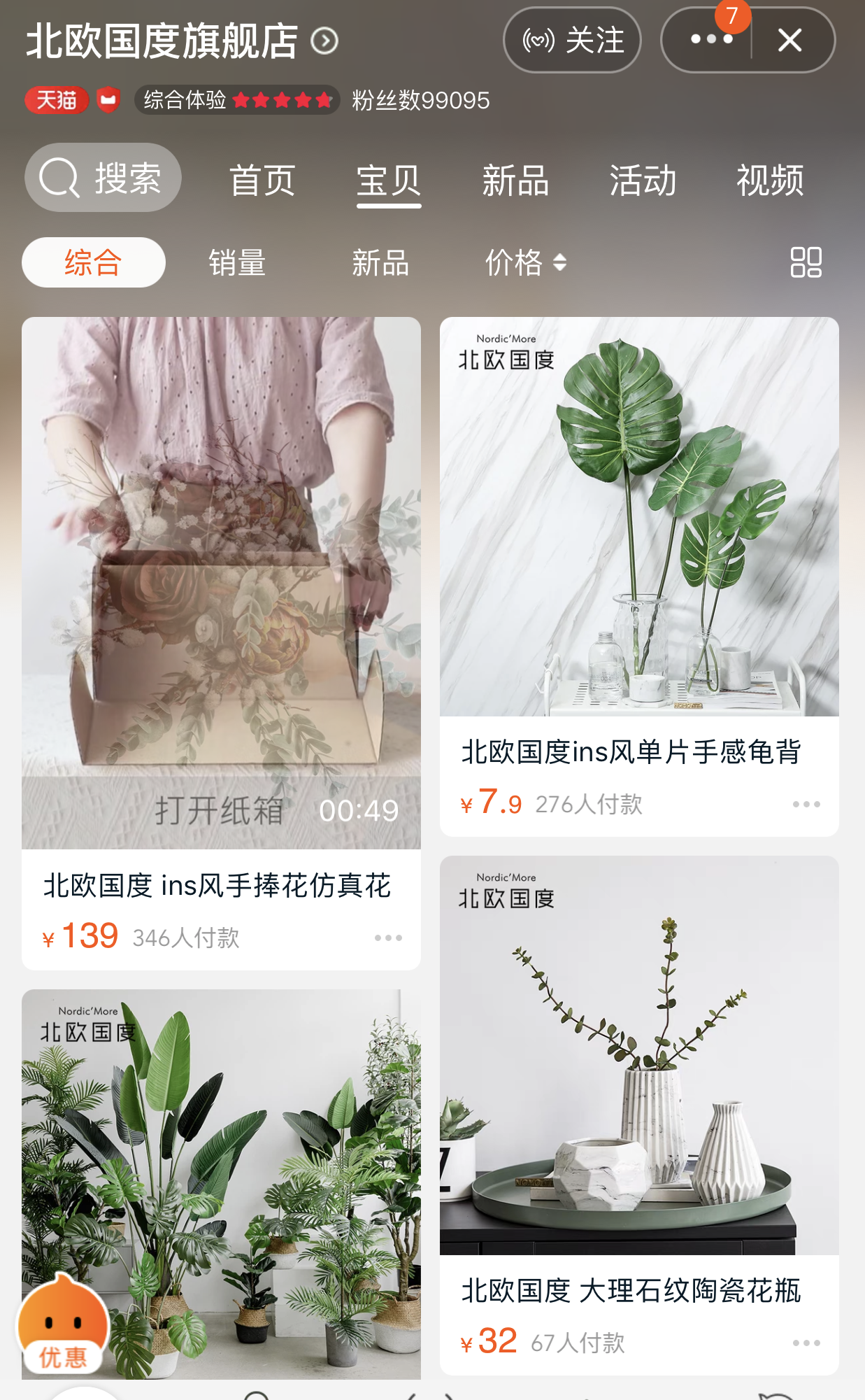This screenshot has width=865, height=1400.
Task: Sort items by 销量
Action: click(237, 263)
